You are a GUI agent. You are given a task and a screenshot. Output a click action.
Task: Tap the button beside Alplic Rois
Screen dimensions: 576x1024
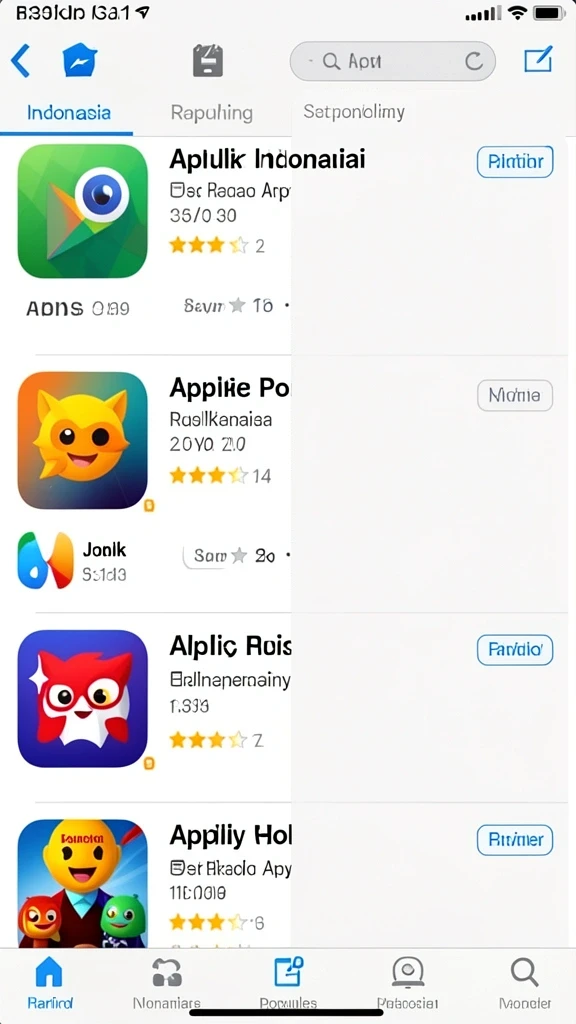coord(515,650)
